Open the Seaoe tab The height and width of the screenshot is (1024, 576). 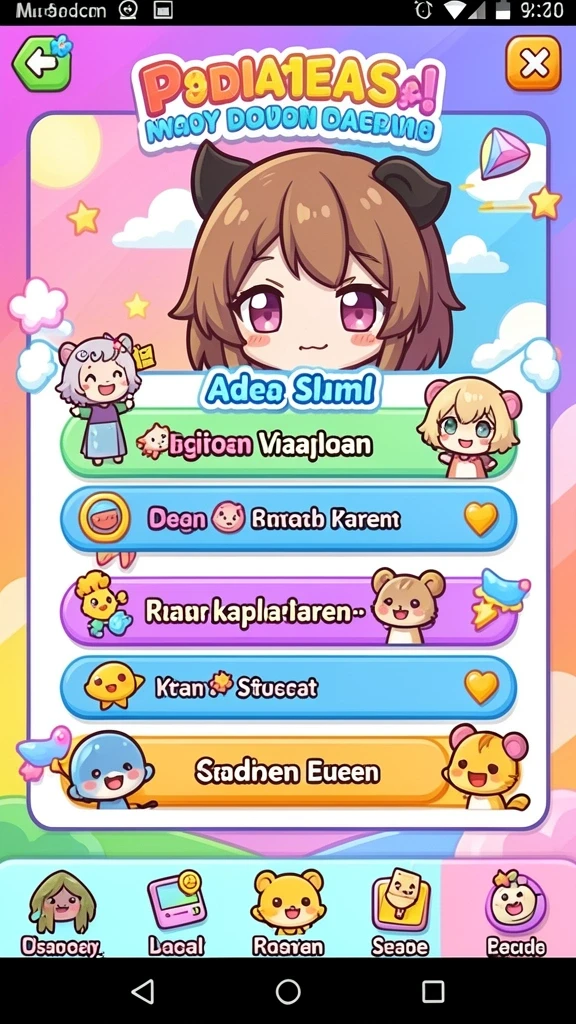400,913
